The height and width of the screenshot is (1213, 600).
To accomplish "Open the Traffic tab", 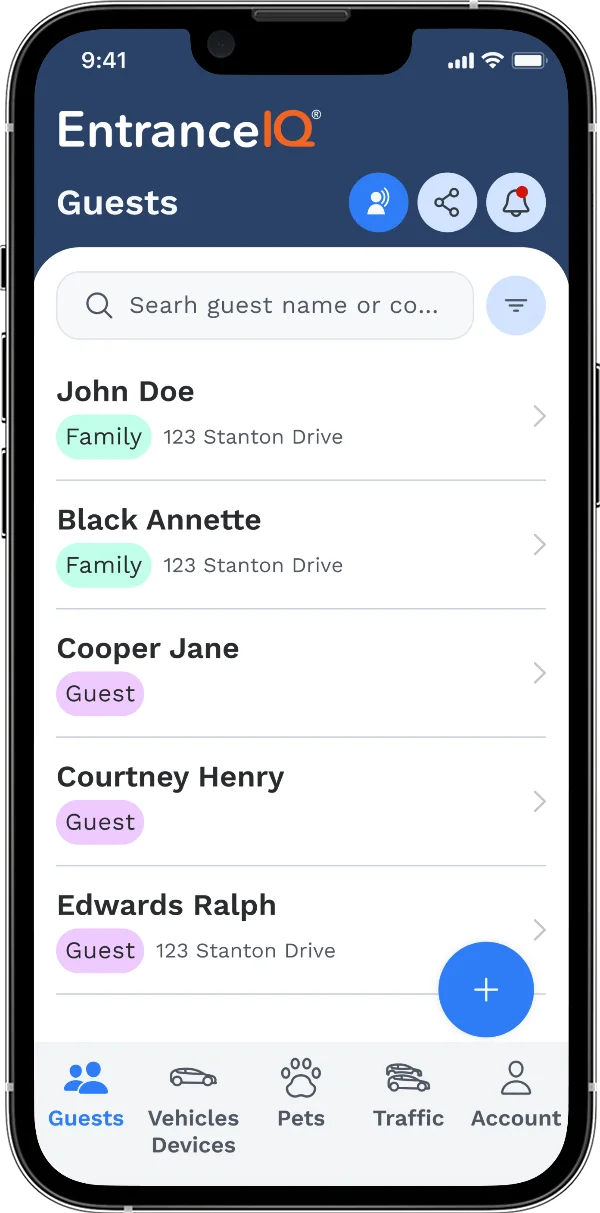I will (x=408, y=1095).
